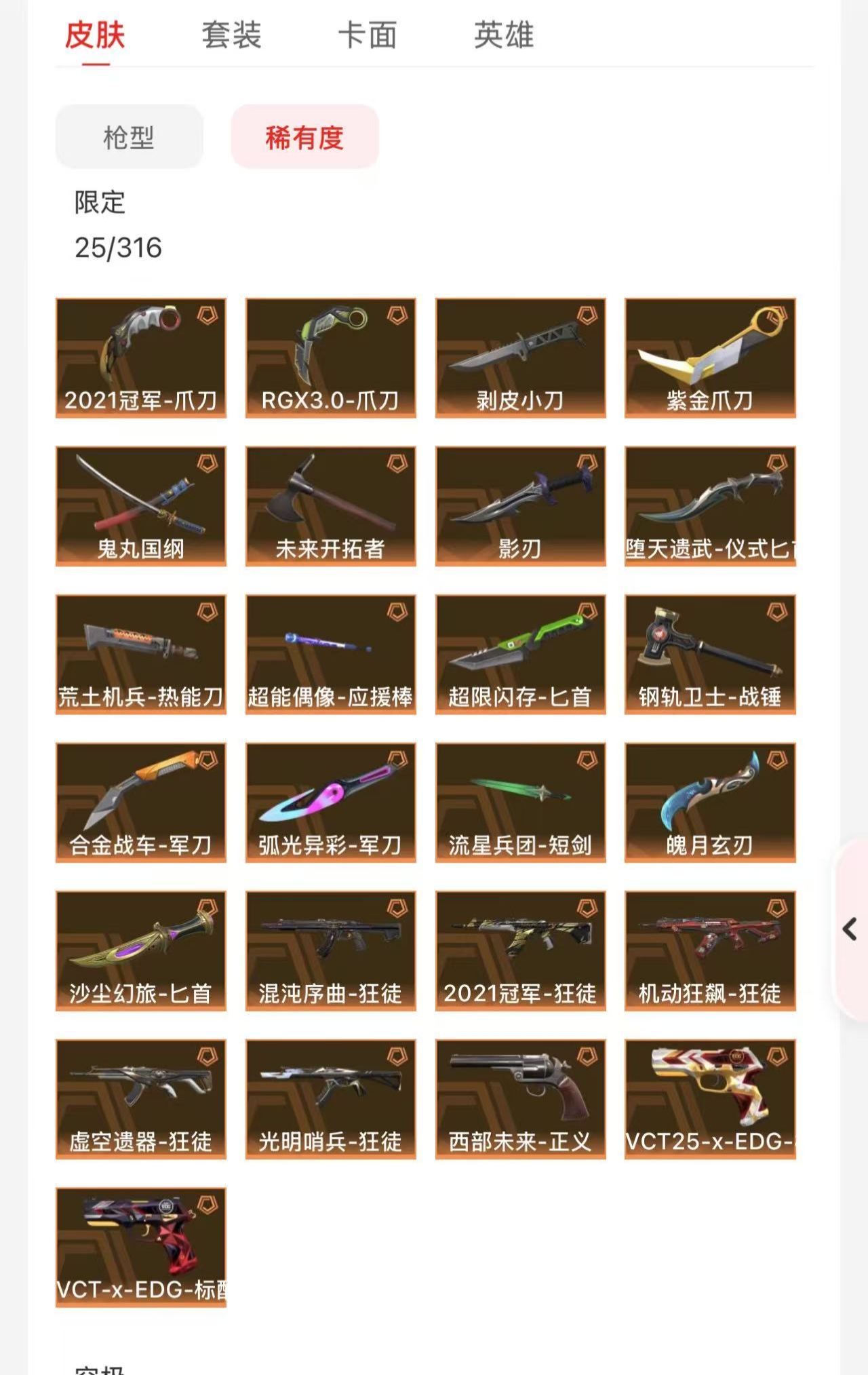View the 鬼丸国纲 katana skin

[140, 506]
